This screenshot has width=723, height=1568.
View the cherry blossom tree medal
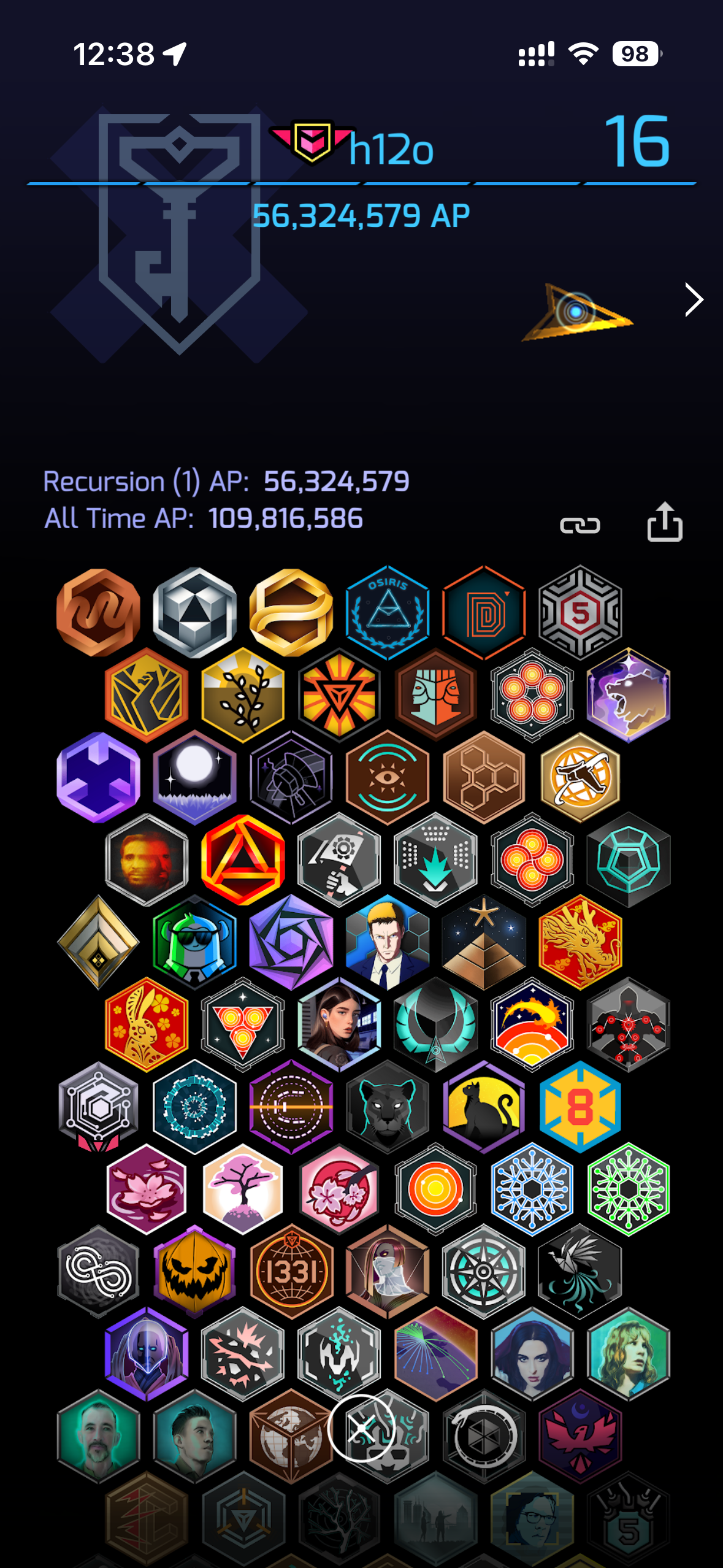pyautogui.click(x=243, y=1188)
